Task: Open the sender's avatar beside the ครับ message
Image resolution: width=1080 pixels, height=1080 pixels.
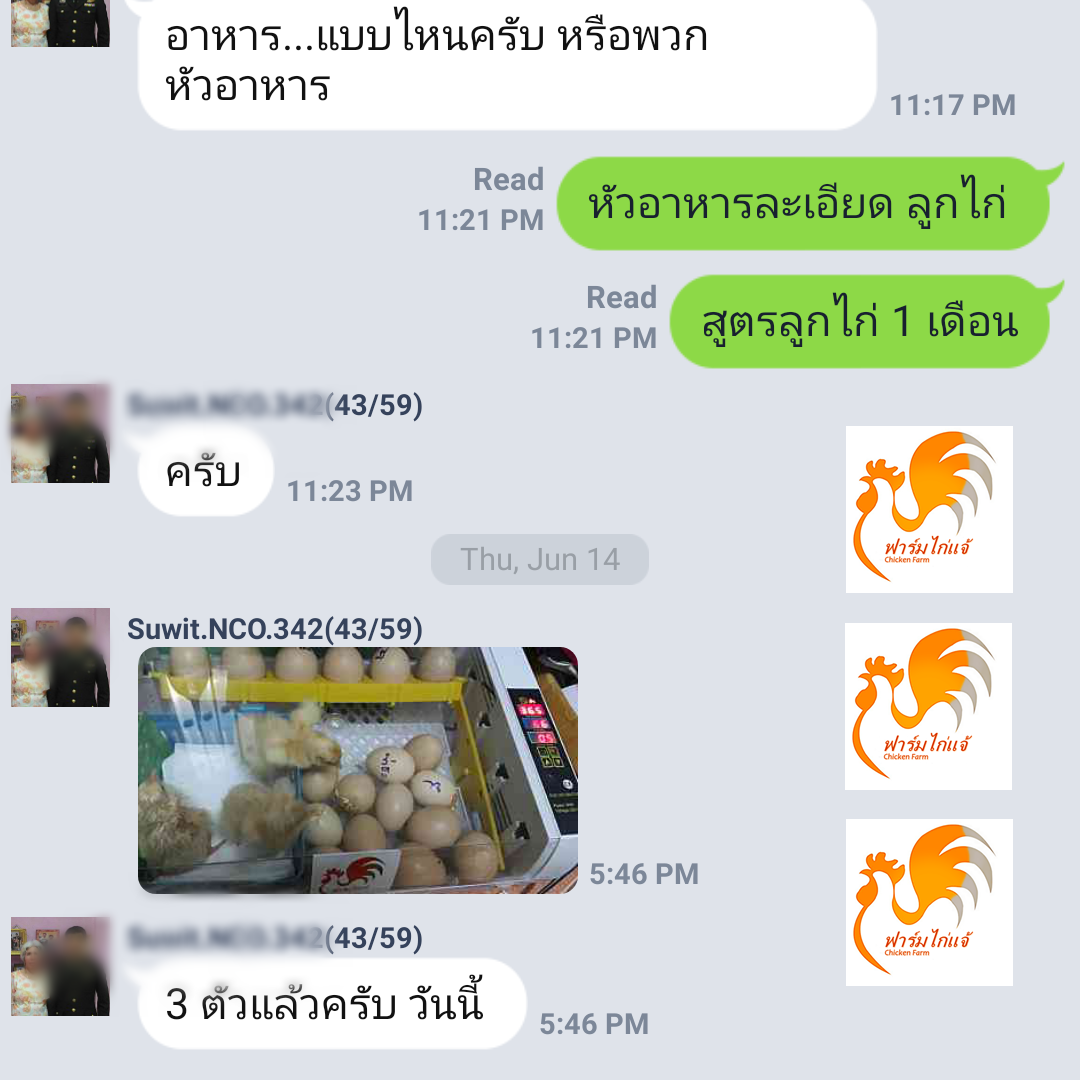Action: [x=60, y=433]
